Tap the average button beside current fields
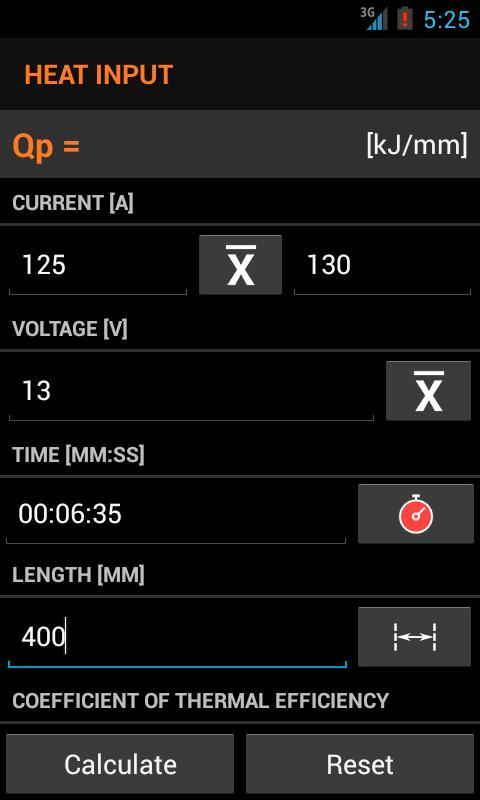This screenshot has width=480, height=800. (x=240, y=265)
